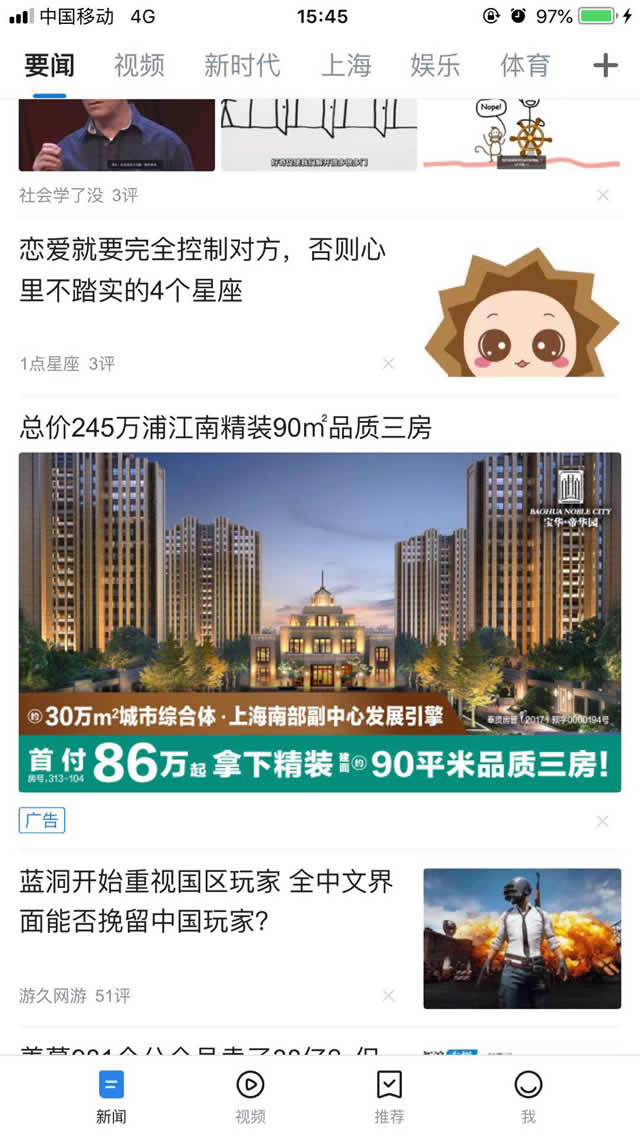Dismiss the 游久网游 article

(389, 995)
